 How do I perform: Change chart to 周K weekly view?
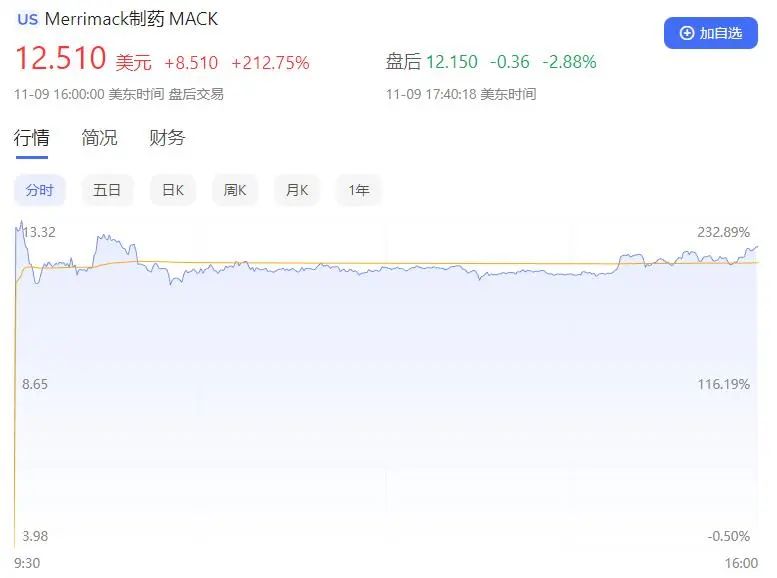point(235,190)
